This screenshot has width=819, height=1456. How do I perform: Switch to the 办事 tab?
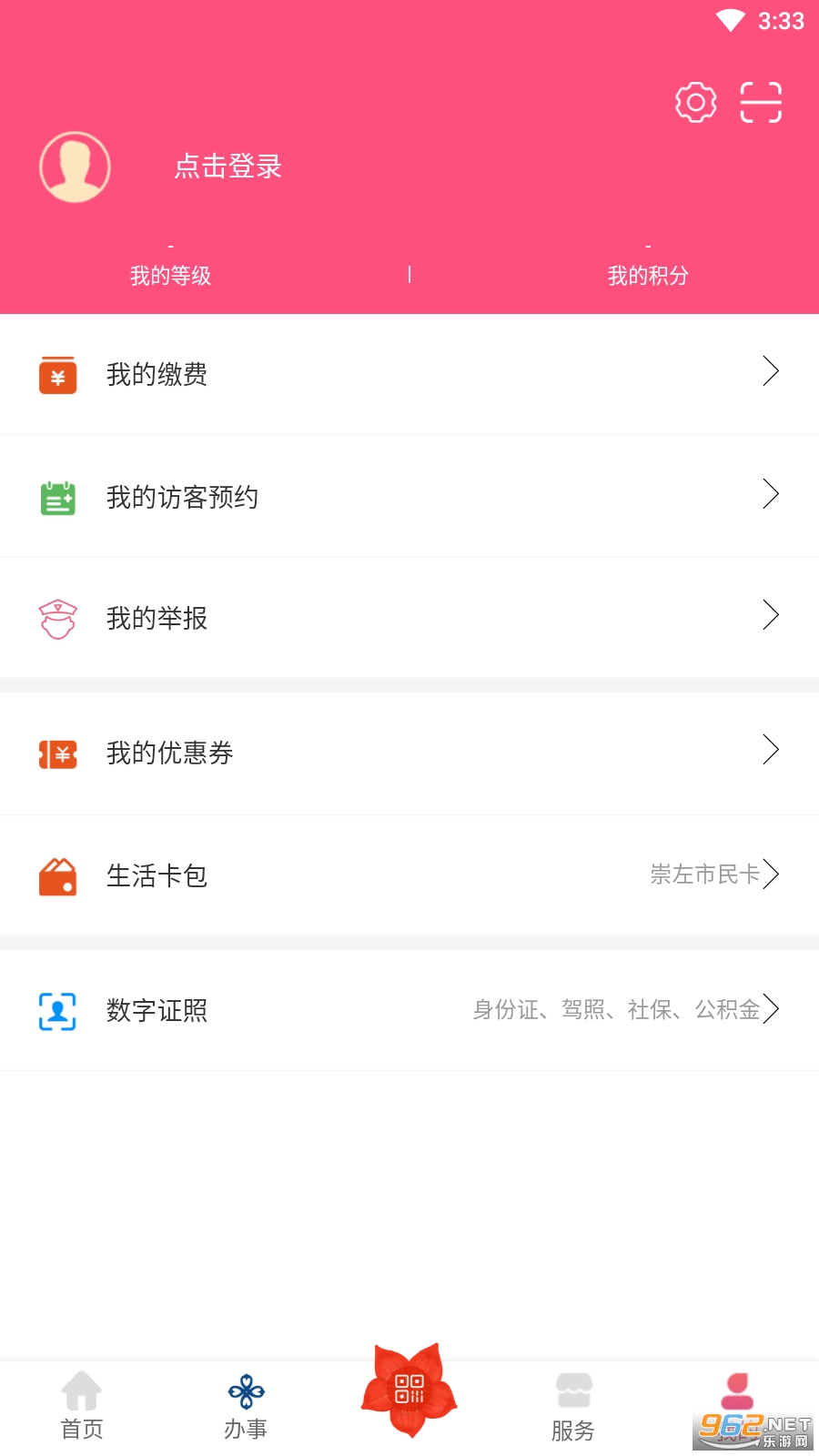[246, 1406]
